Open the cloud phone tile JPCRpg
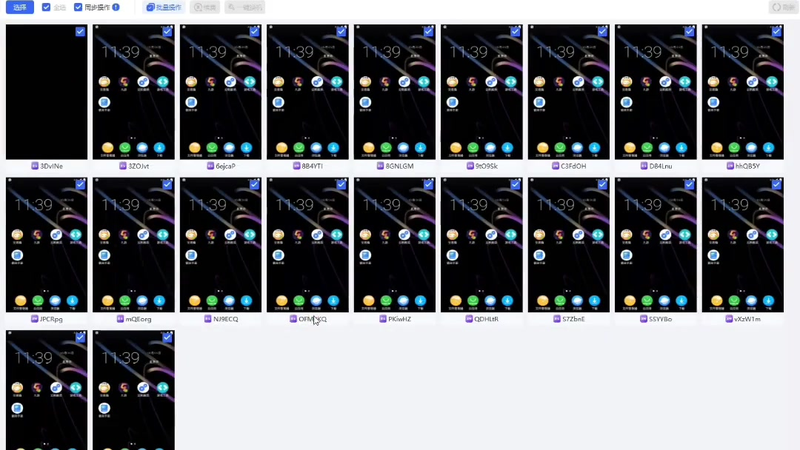This screenshot has width=800, height=450. [x=46, y=245]
